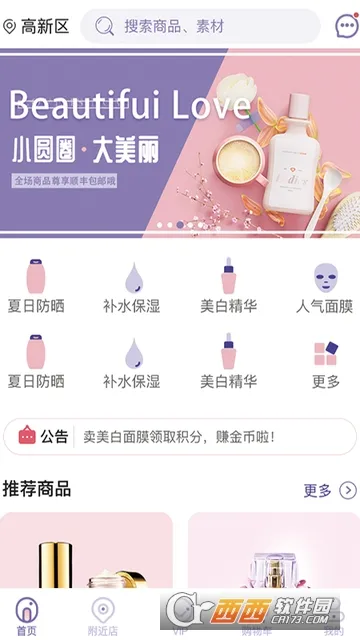This screenshot has width=360, height=640.
Task: Open the messages chat bubble icon
Action: pyautogui.click(x=347, y=25)
